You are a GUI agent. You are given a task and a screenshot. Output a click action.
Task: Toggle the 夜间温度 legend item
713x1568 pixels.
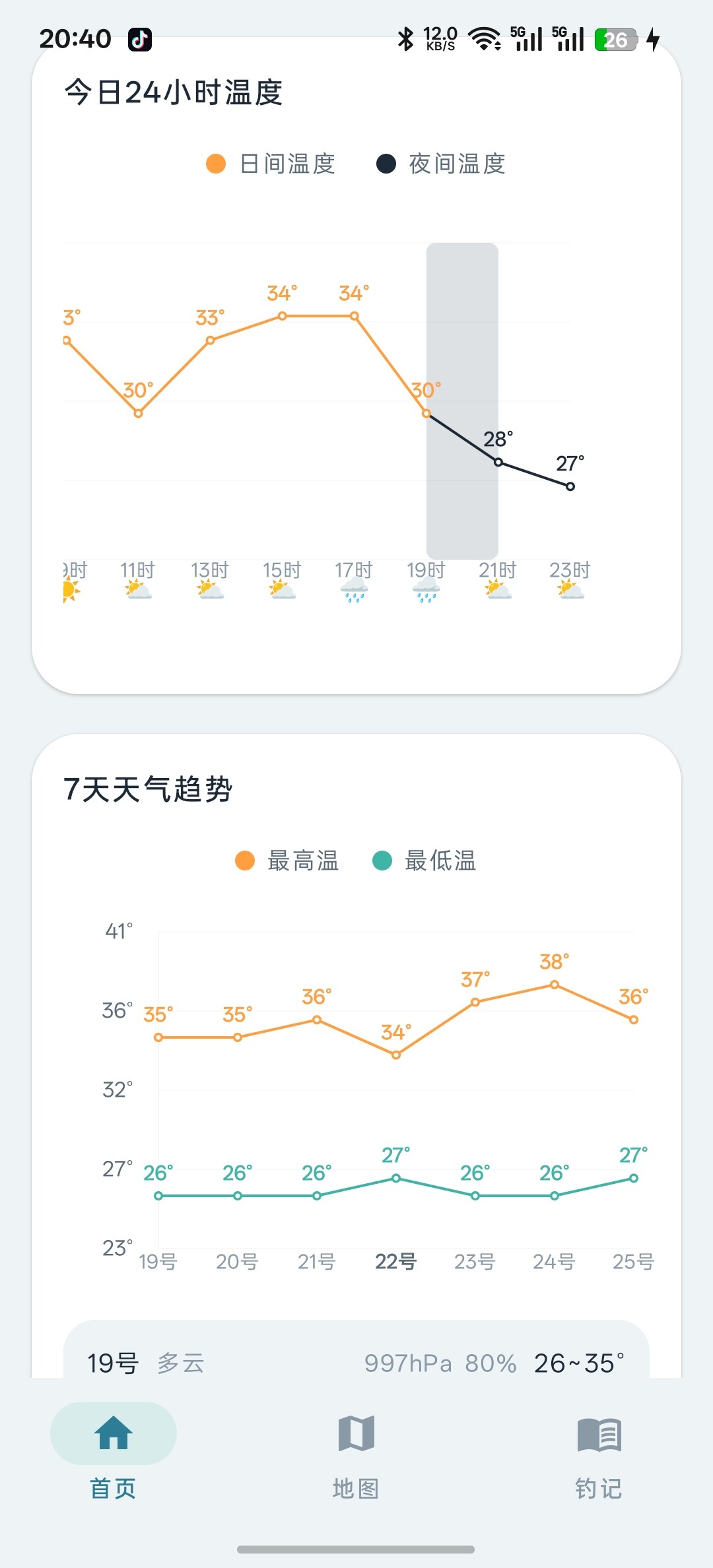441,164
